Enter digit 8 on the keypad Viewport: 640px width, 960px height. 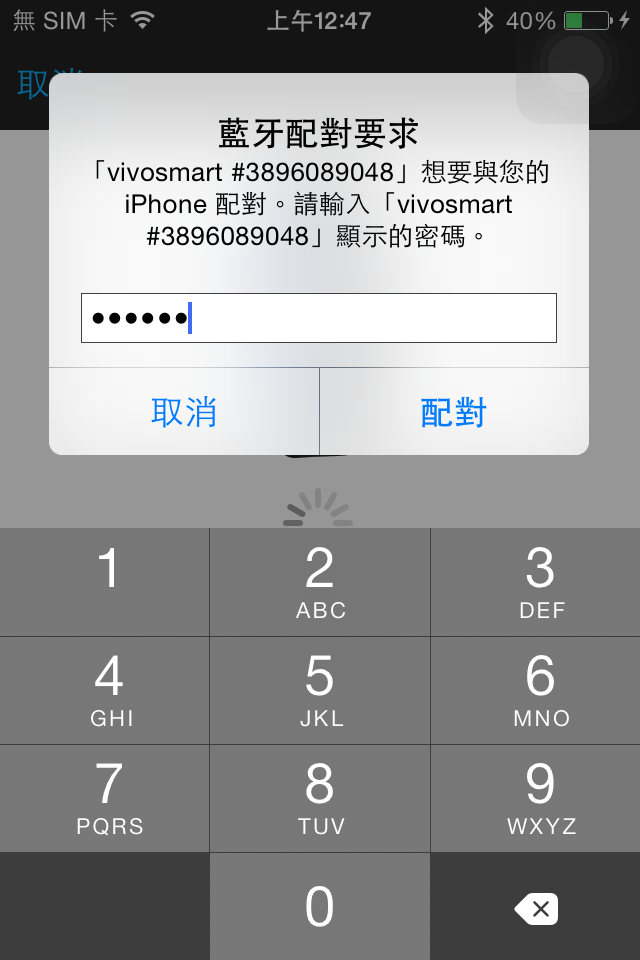(320, 797)
